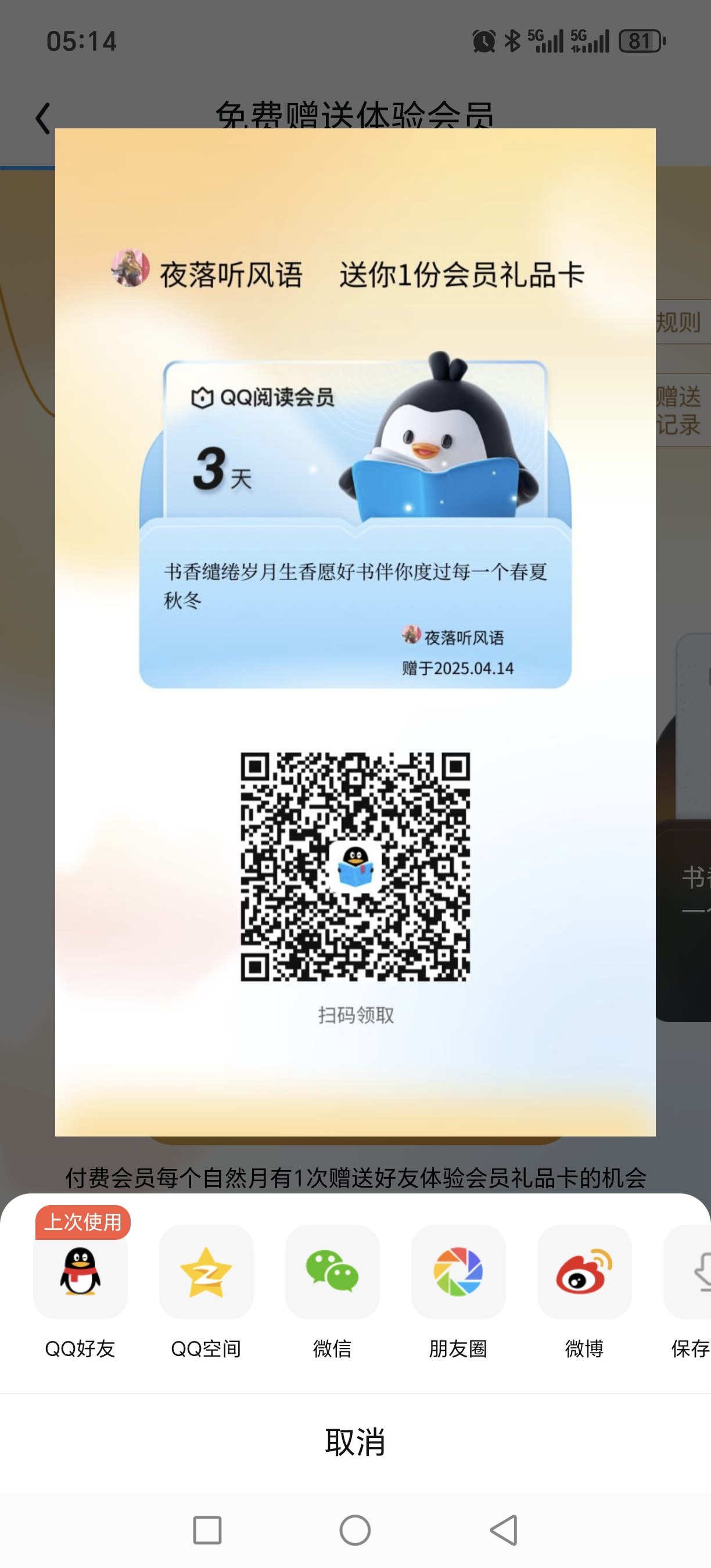
Task: Open the system recent apps view
Action: point(207,1530)
